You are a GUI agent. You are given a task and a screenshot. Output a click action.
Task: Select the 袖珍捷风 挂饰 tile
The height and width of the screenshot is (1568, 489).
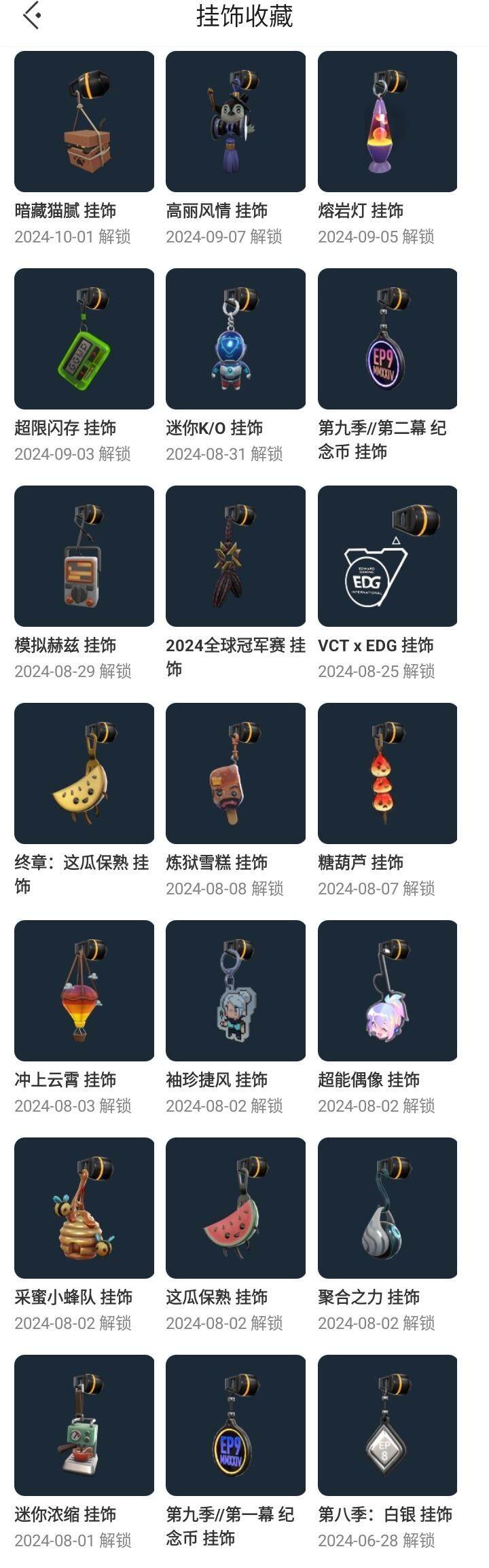coord(236,991)
